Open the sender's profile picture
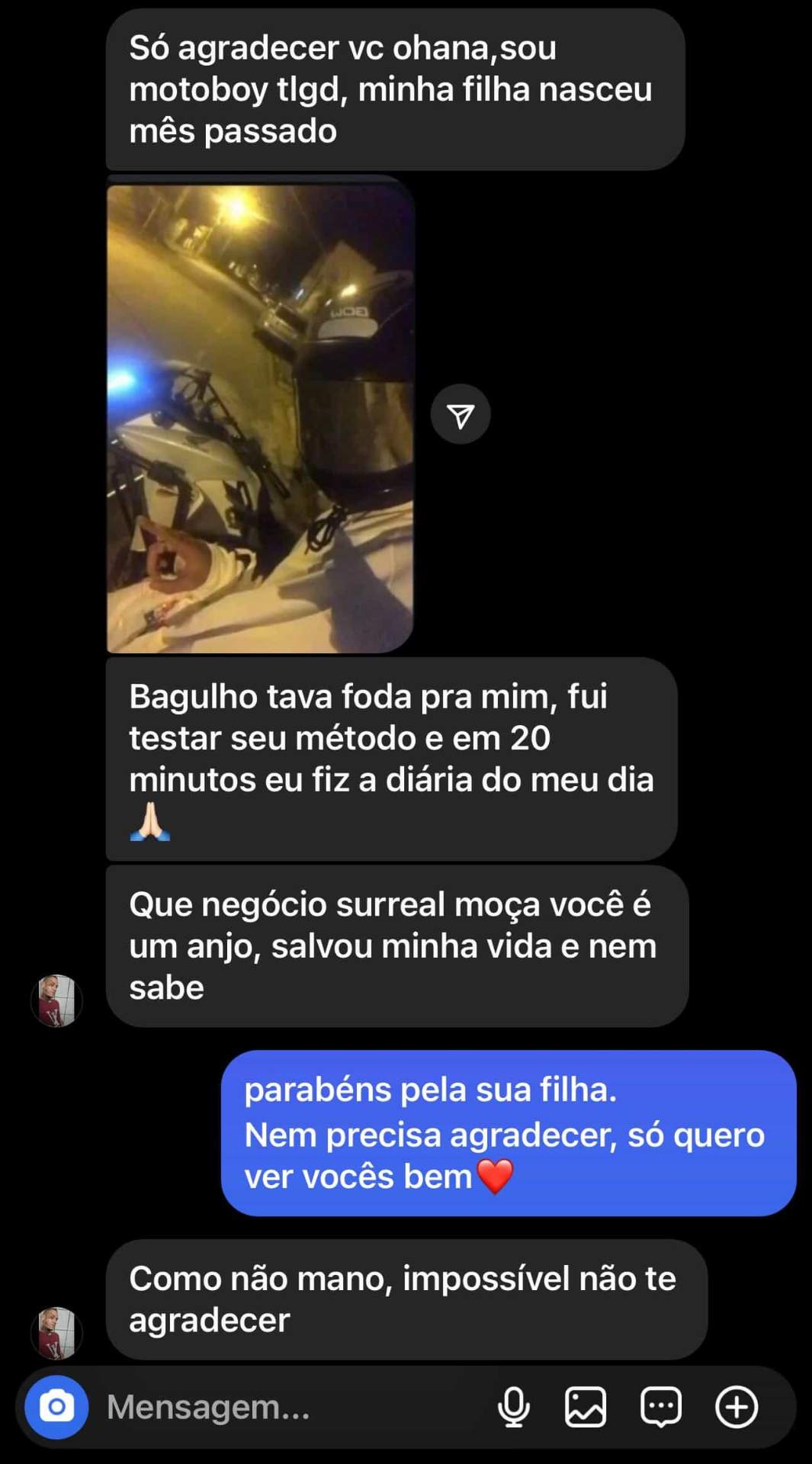 [x=57, y=1000]
